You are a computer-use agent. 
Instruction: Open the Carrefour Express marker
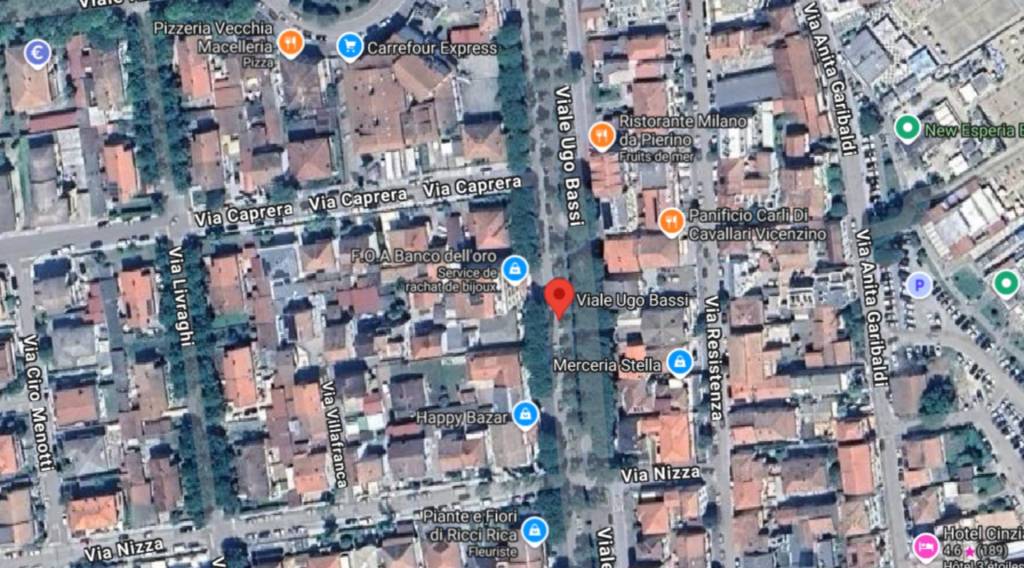pos(349,46)
